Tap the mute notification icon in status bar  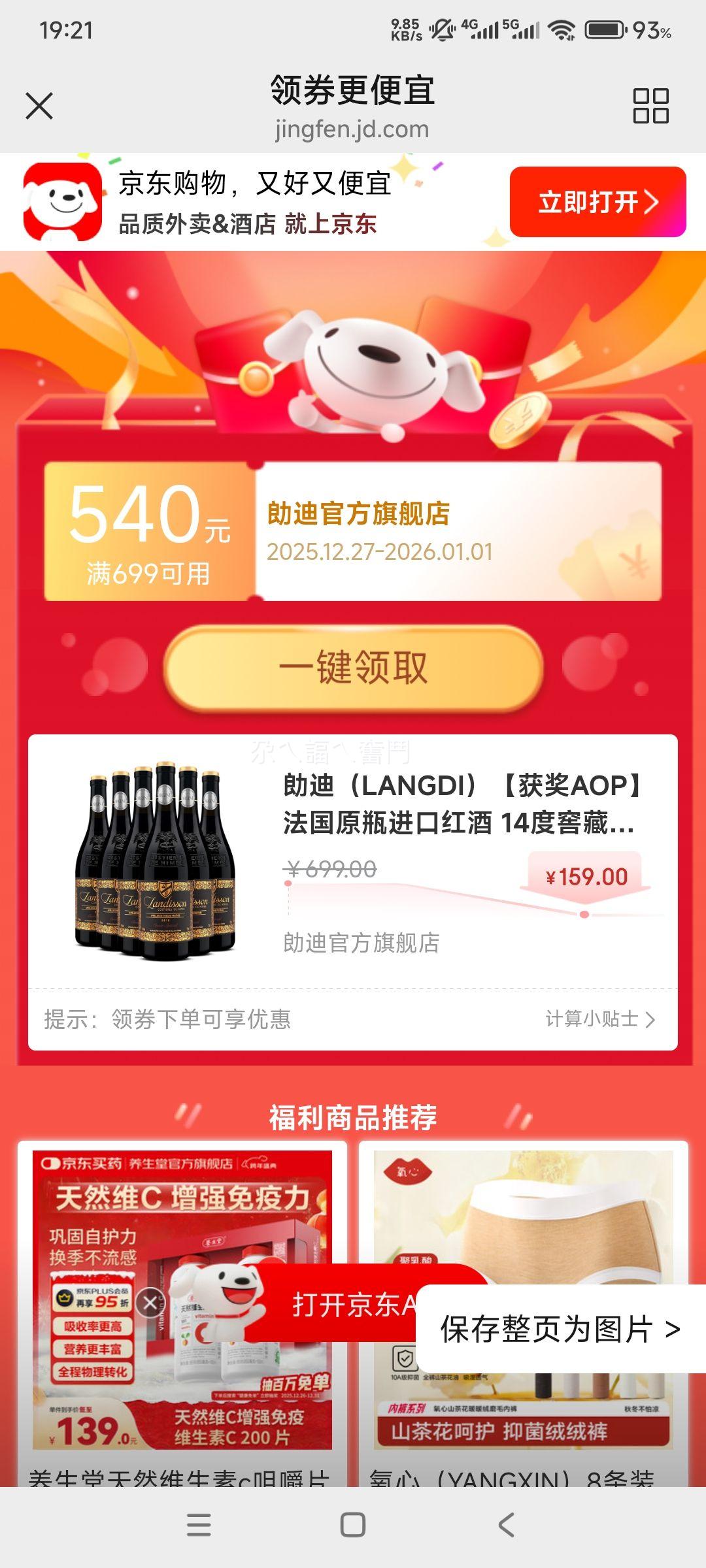click(442, 29)
